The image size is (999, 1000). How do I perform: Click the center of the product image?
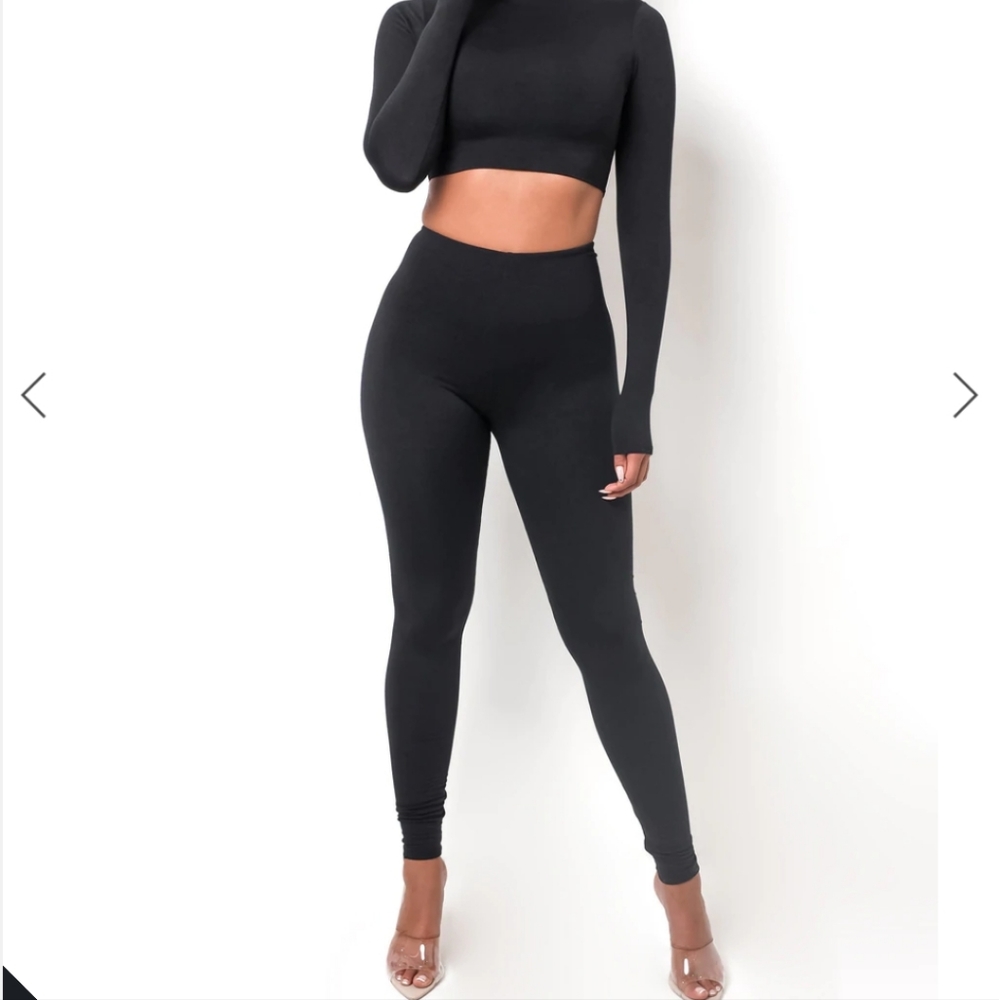(x=500, y=500)
